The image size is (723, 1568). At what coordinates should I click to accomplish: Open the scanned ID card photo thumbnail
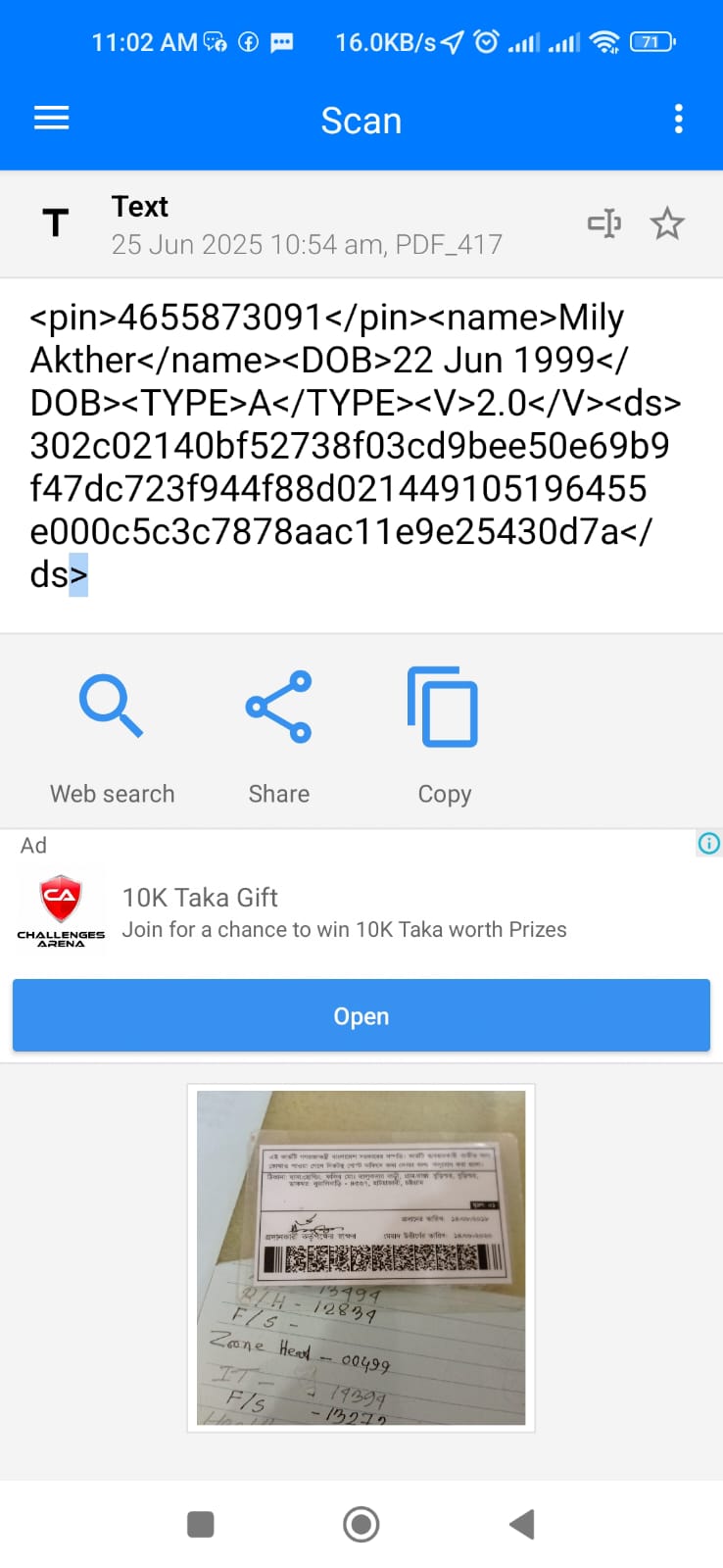pyautogui.click(x=361, y=1257)
